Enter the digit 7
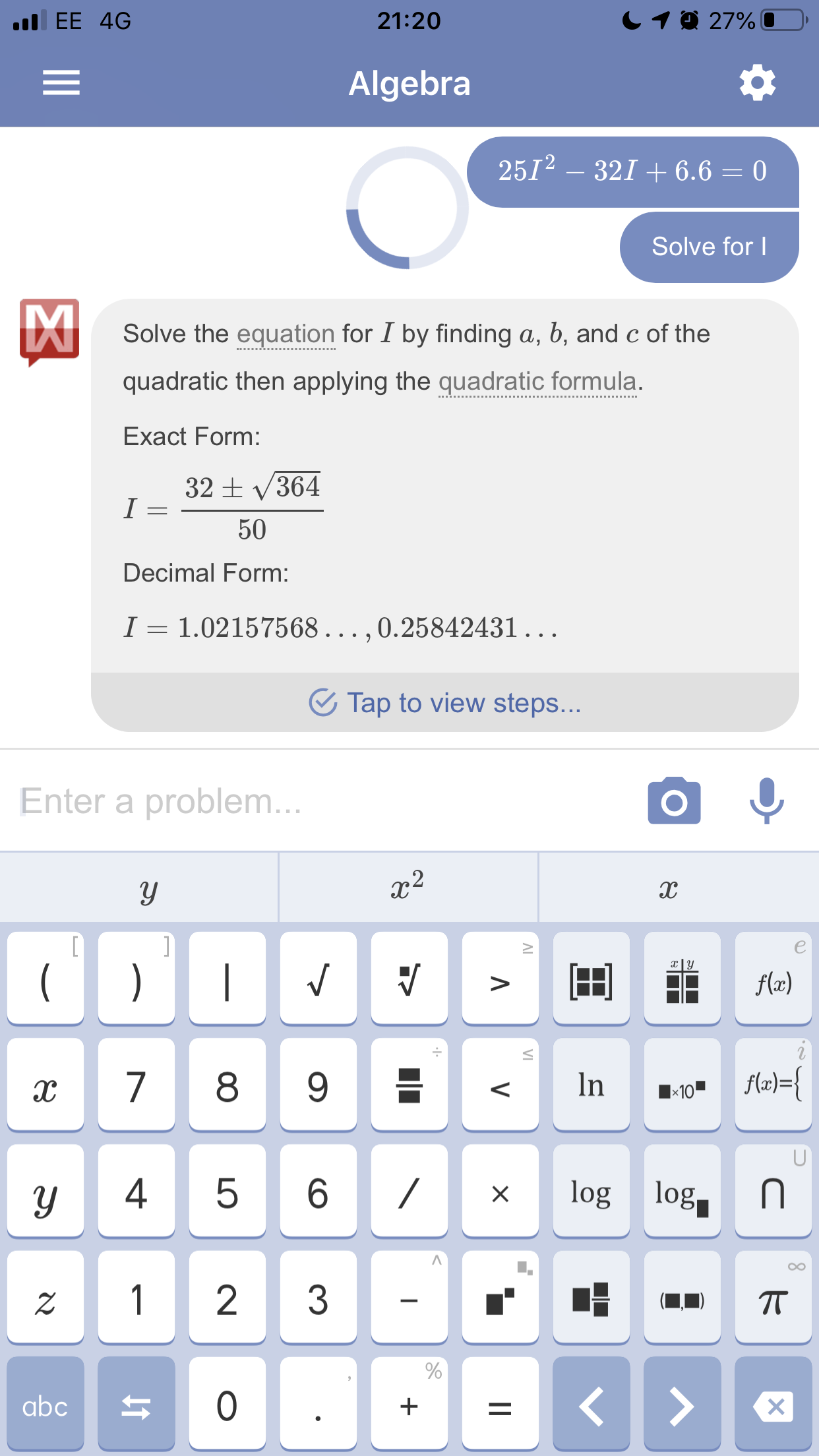Screen dimensions: 819x1456 coord(136,1086)
